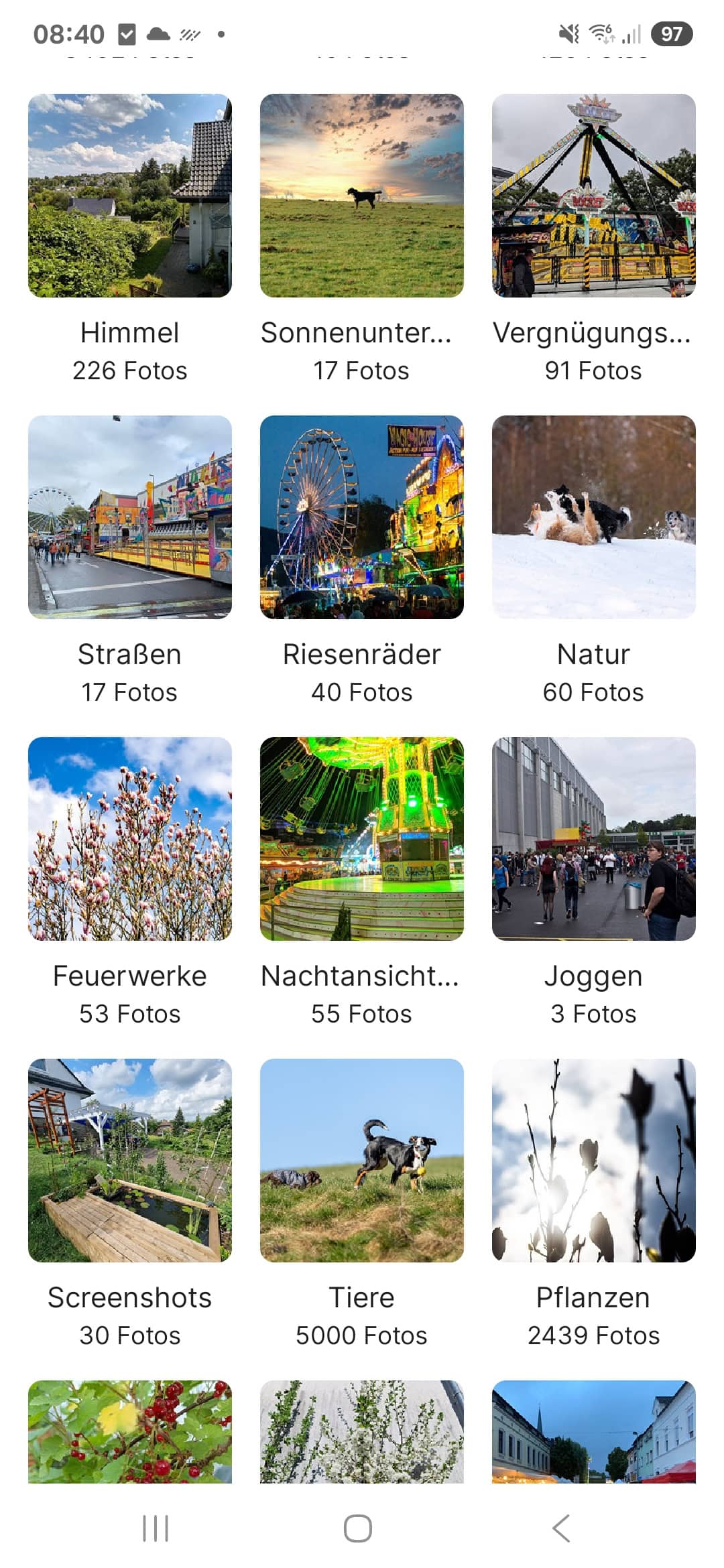The width and height of the screenshot is (724, 1568).
Task: Go to the home screen
Action: tap(358, 1528)
